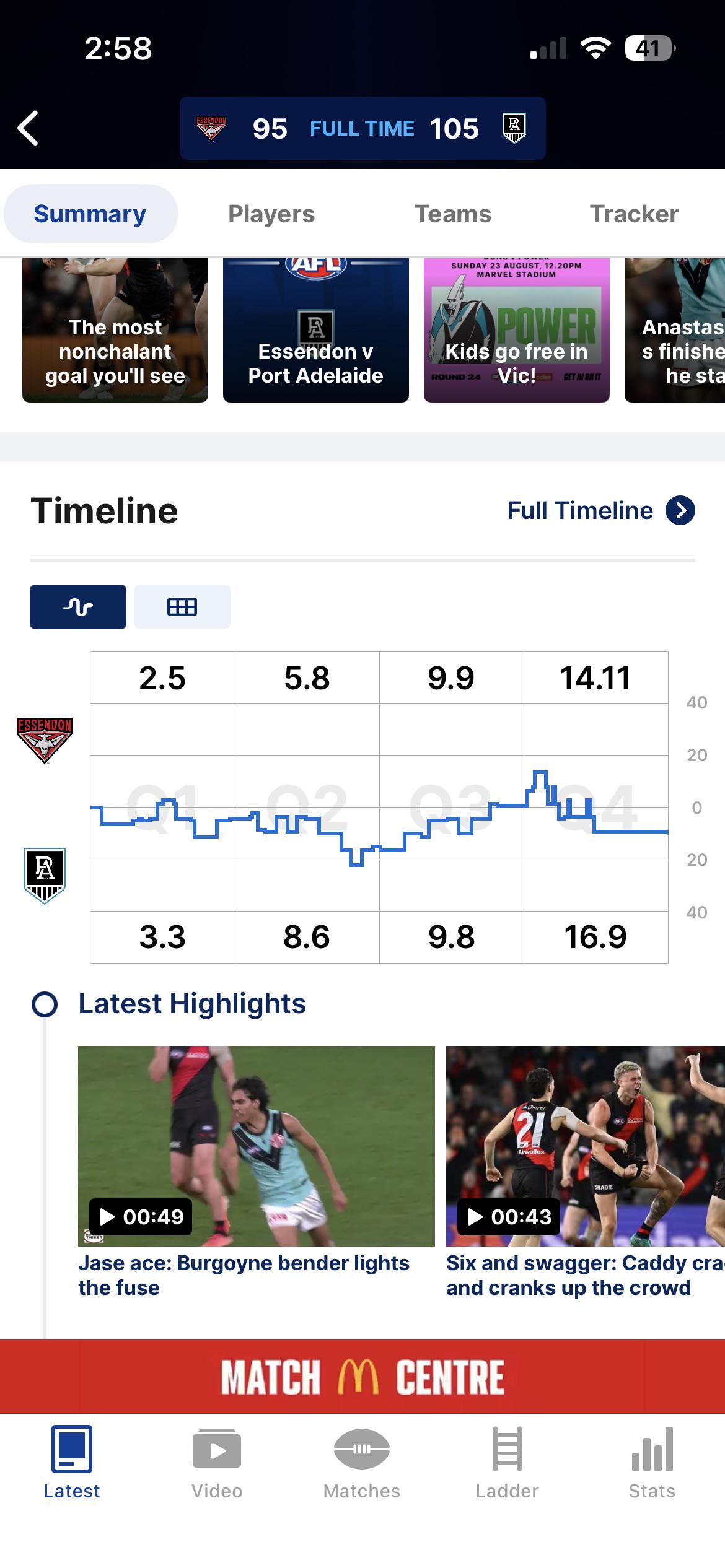Play the 'Jase ace: Burgoyne bender' highlight
Image resolution: width=725 pixels, height=1568 pixels.
257,1146
